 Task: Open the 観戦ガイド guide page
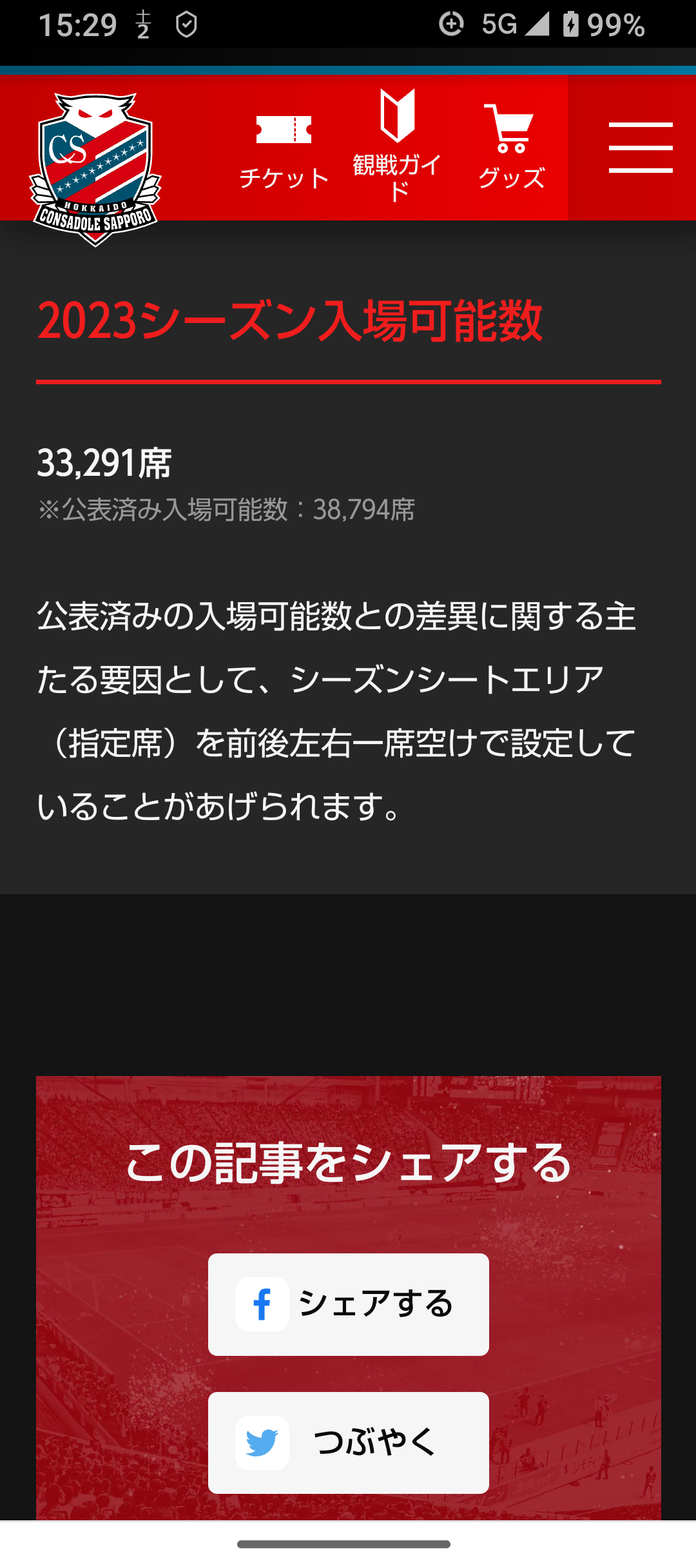point(398,147)
